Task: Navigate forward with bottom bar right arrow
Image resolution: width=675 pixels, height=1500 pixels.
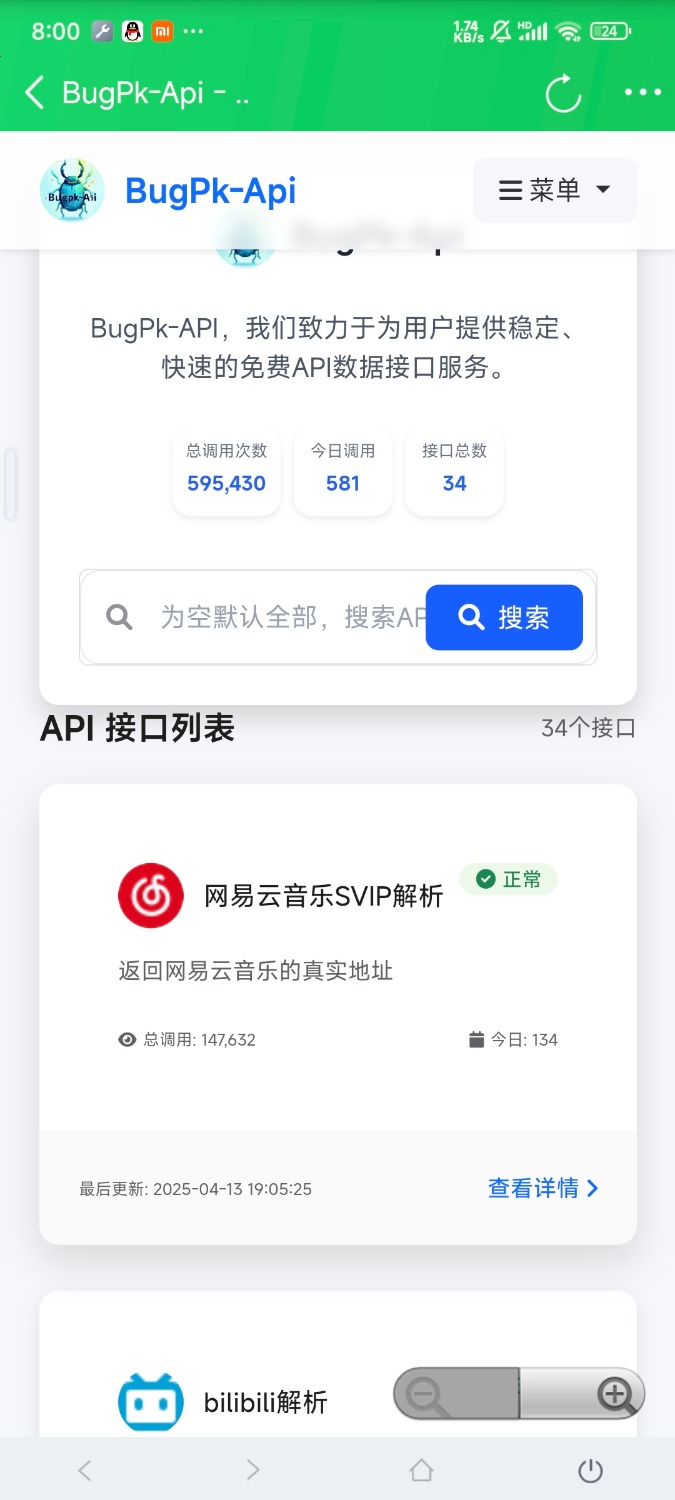Action: click(253, 1469)
